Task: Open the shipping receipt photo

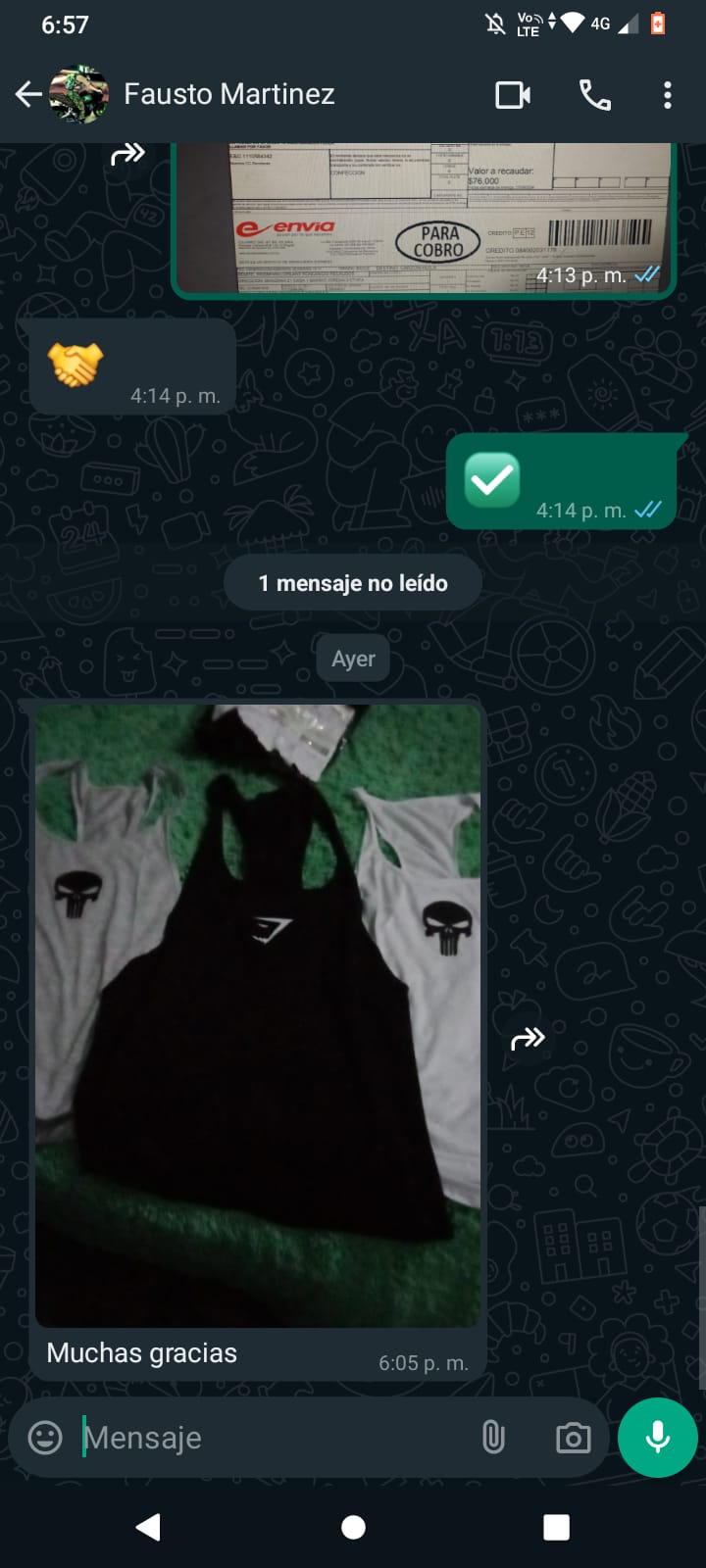Action: pyautogui.click(x=424, y=218)
